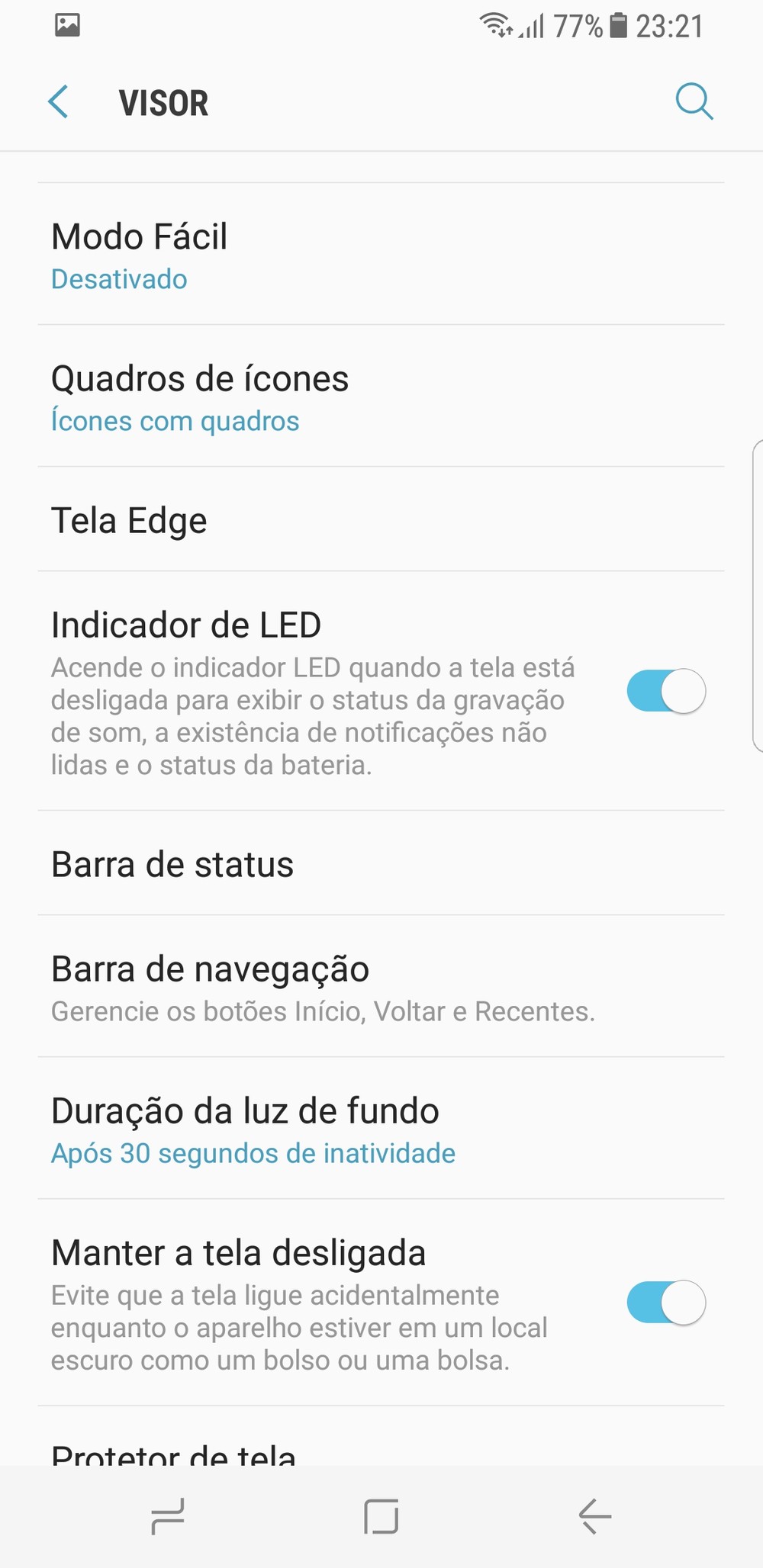Disable the Manter a tela desligada switch
The image size is (763, 1568).
click(666, 1303)
